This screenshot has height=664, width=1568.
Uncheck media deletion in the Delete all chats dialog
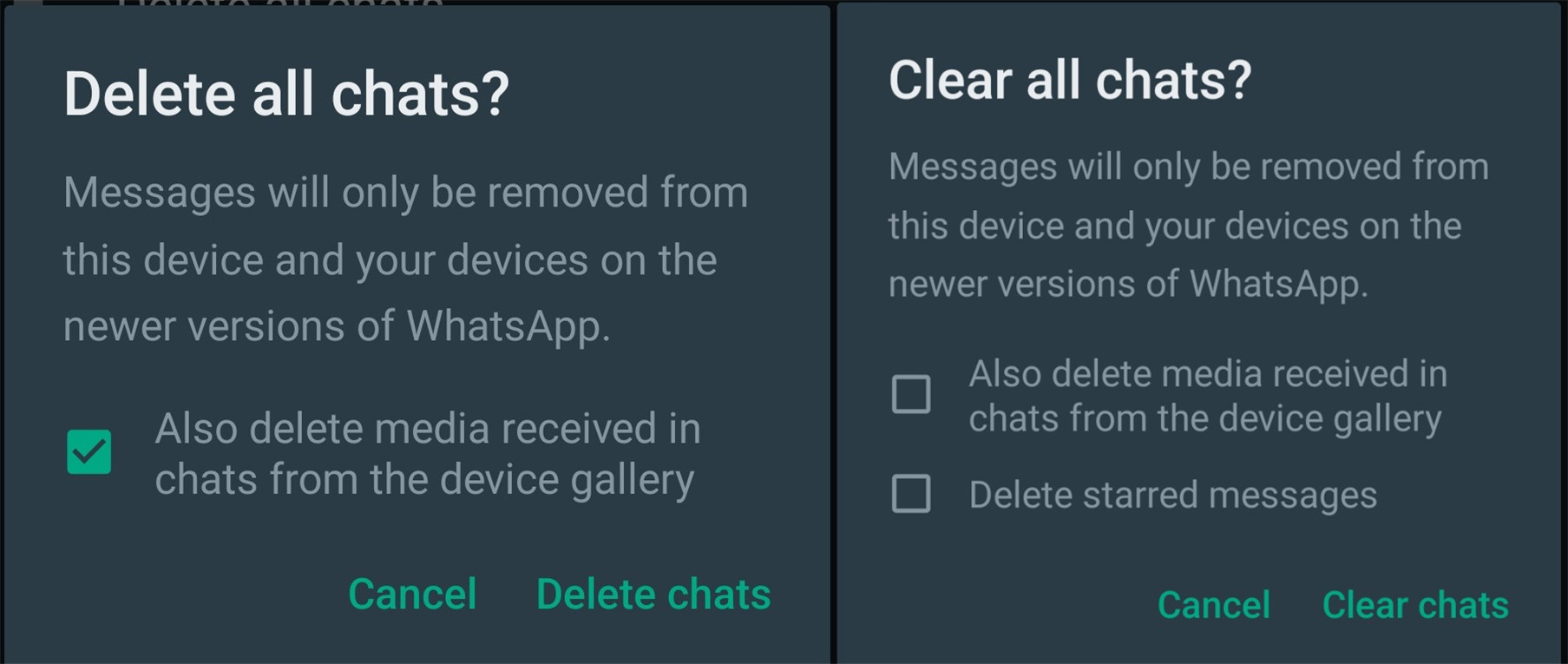tap(89, 452)
